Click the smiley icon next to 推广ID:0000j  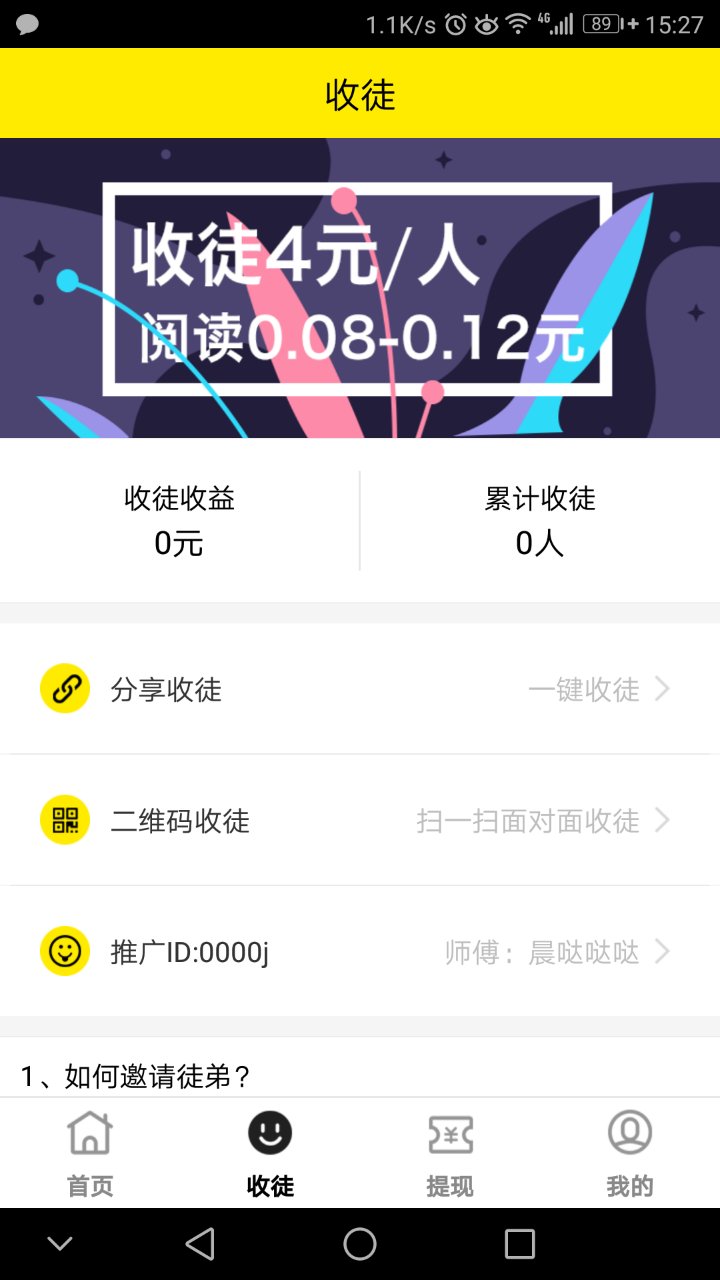(x=65, y=951)
